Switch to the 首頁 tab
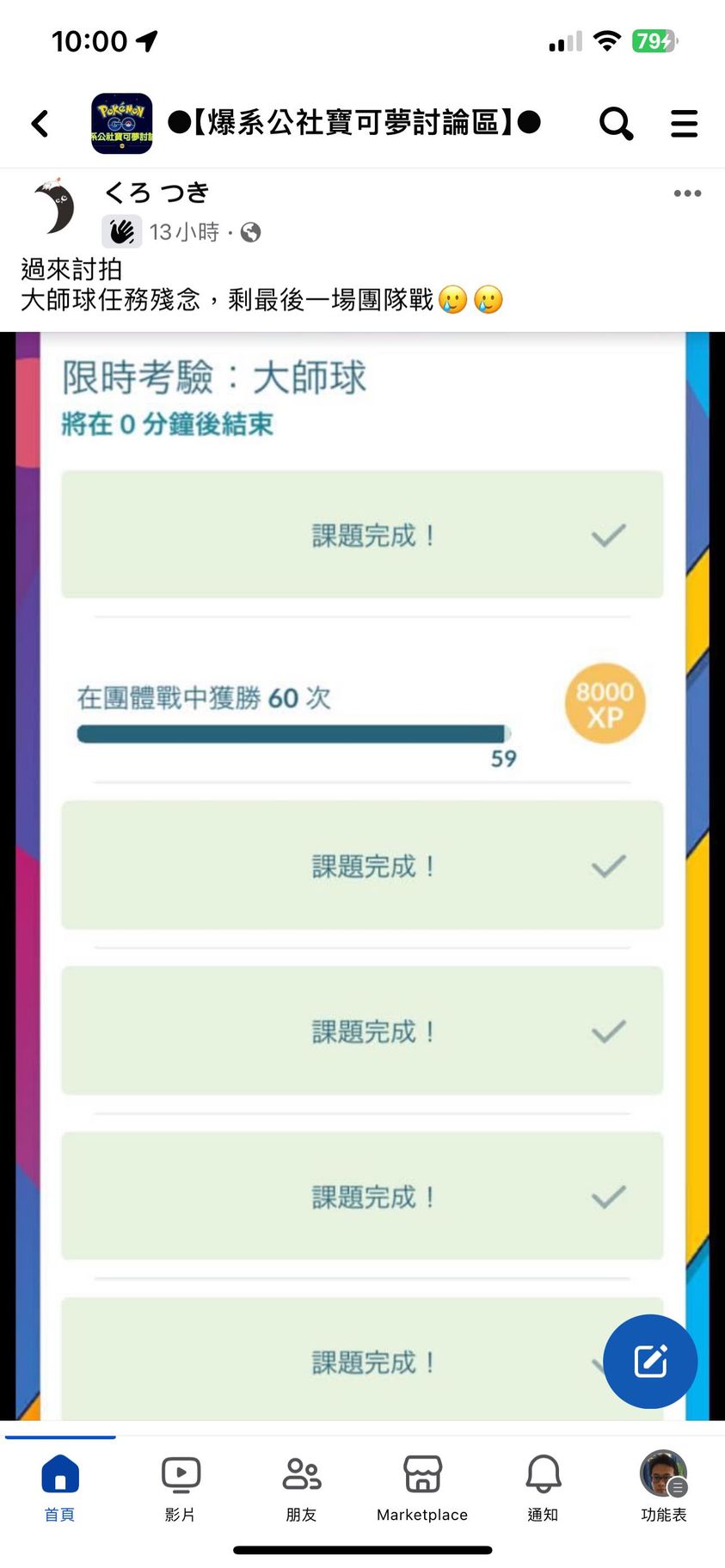 (x=60, y=1486)
